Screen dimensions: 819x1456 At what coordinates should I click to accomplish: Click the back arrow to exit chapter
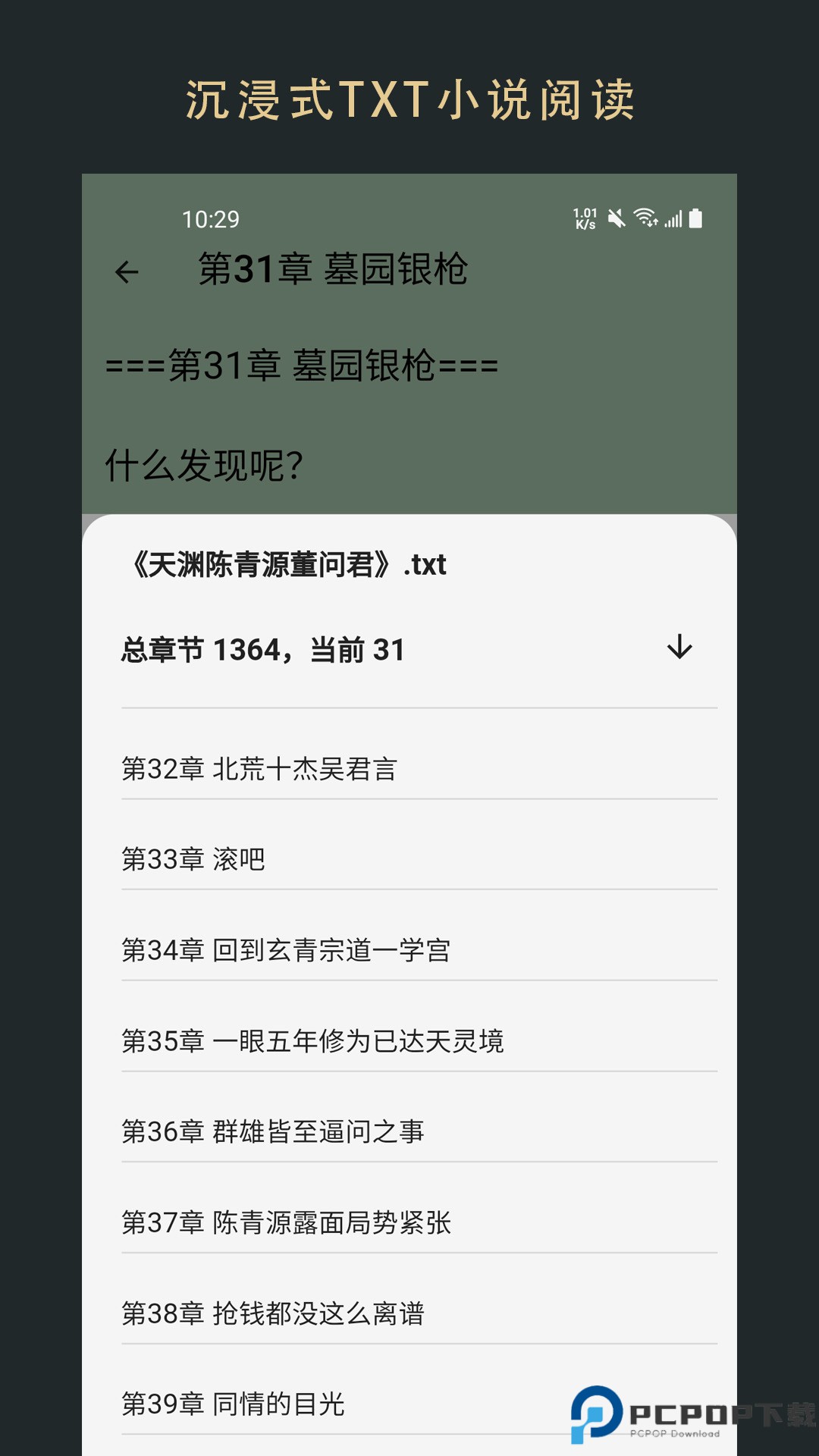[127, 271]
